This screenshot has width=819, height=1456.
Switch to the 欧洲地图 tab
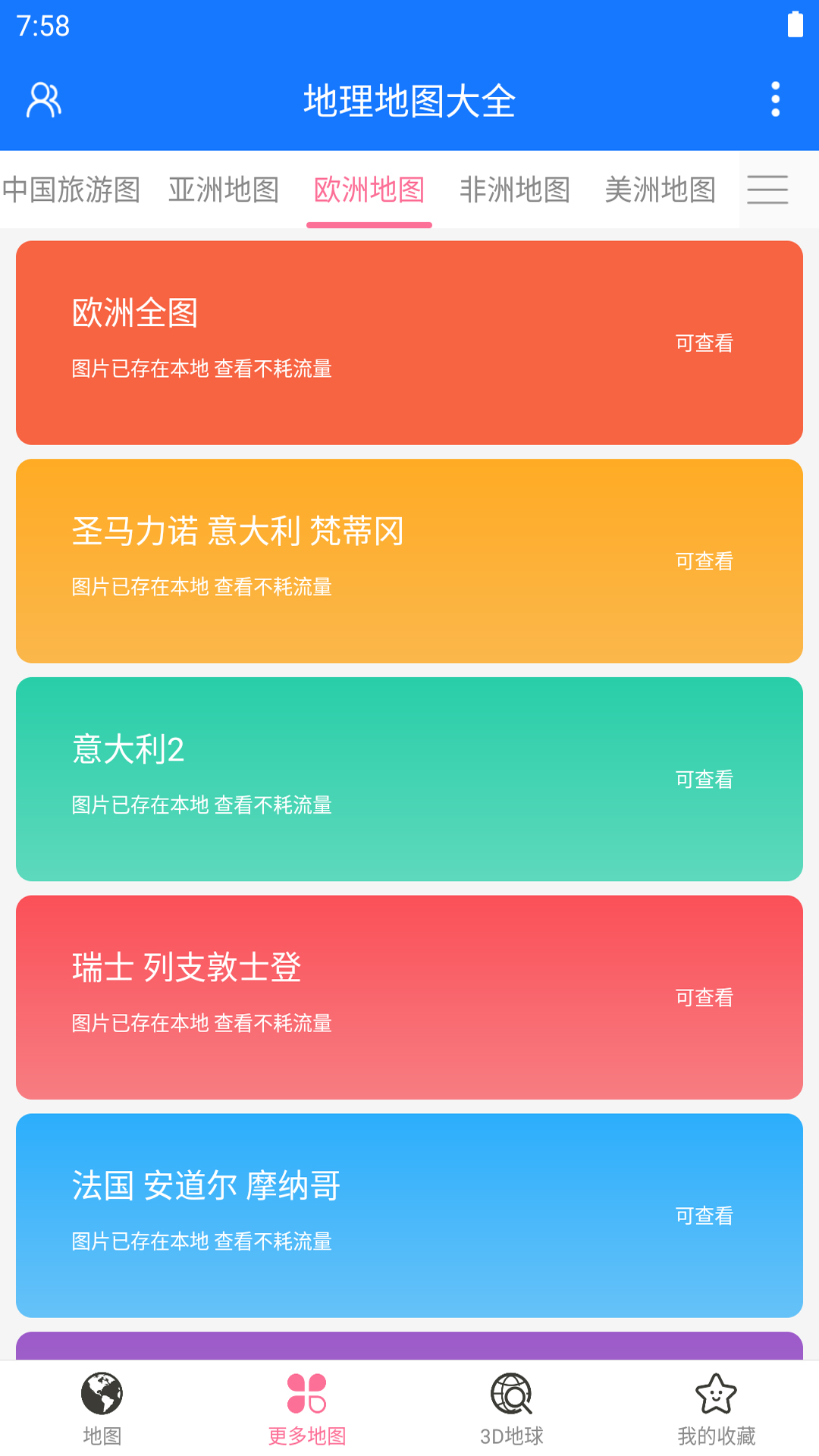tap(369, 190)
